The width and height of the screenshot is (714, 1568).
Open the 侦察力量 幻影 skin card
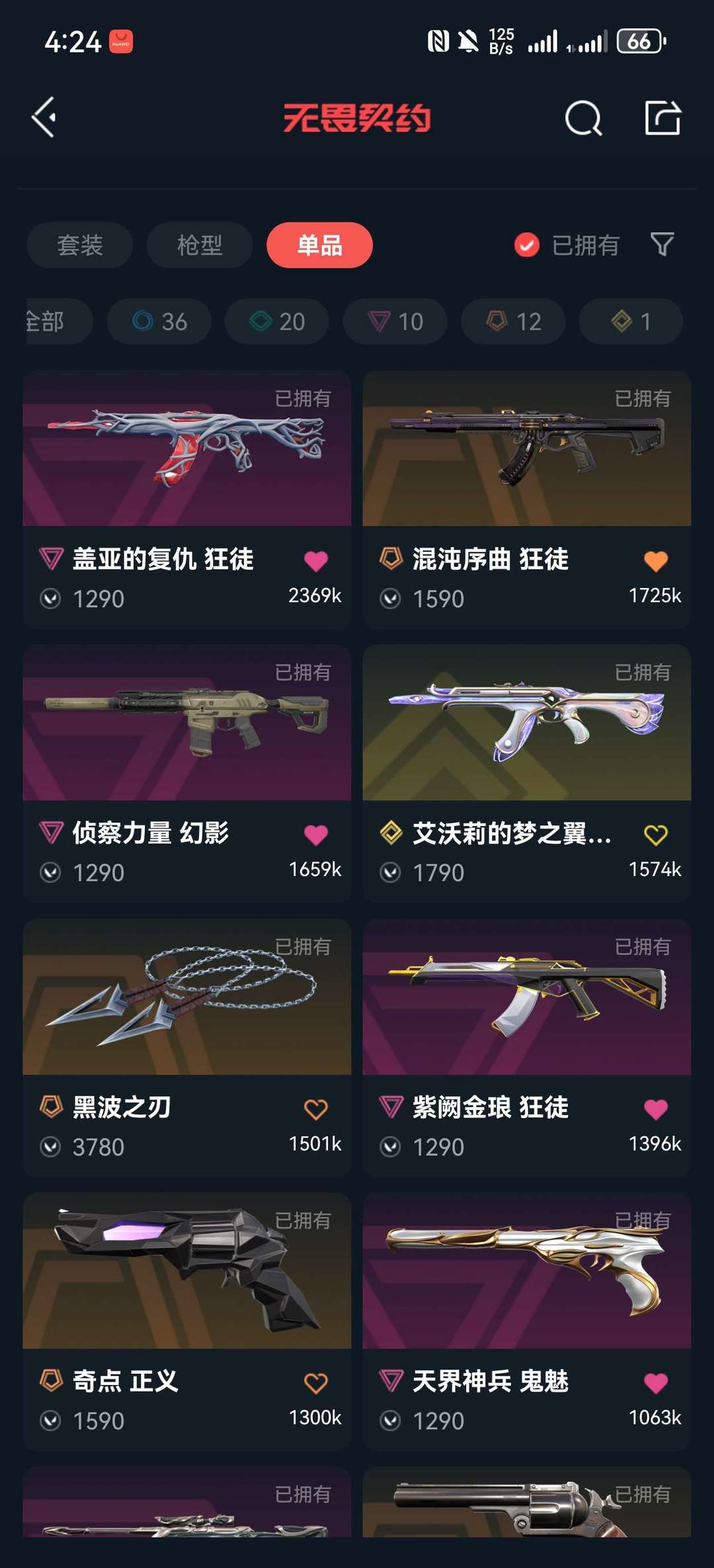coord(187,723)
